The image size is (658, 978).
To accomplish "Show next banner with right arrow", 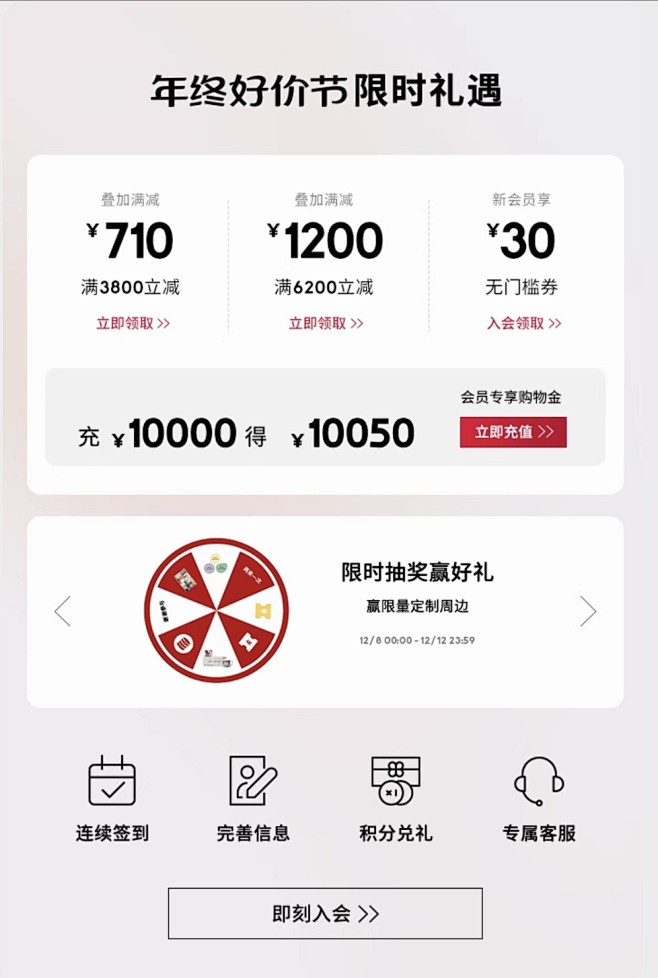I will tap(587, 611).
